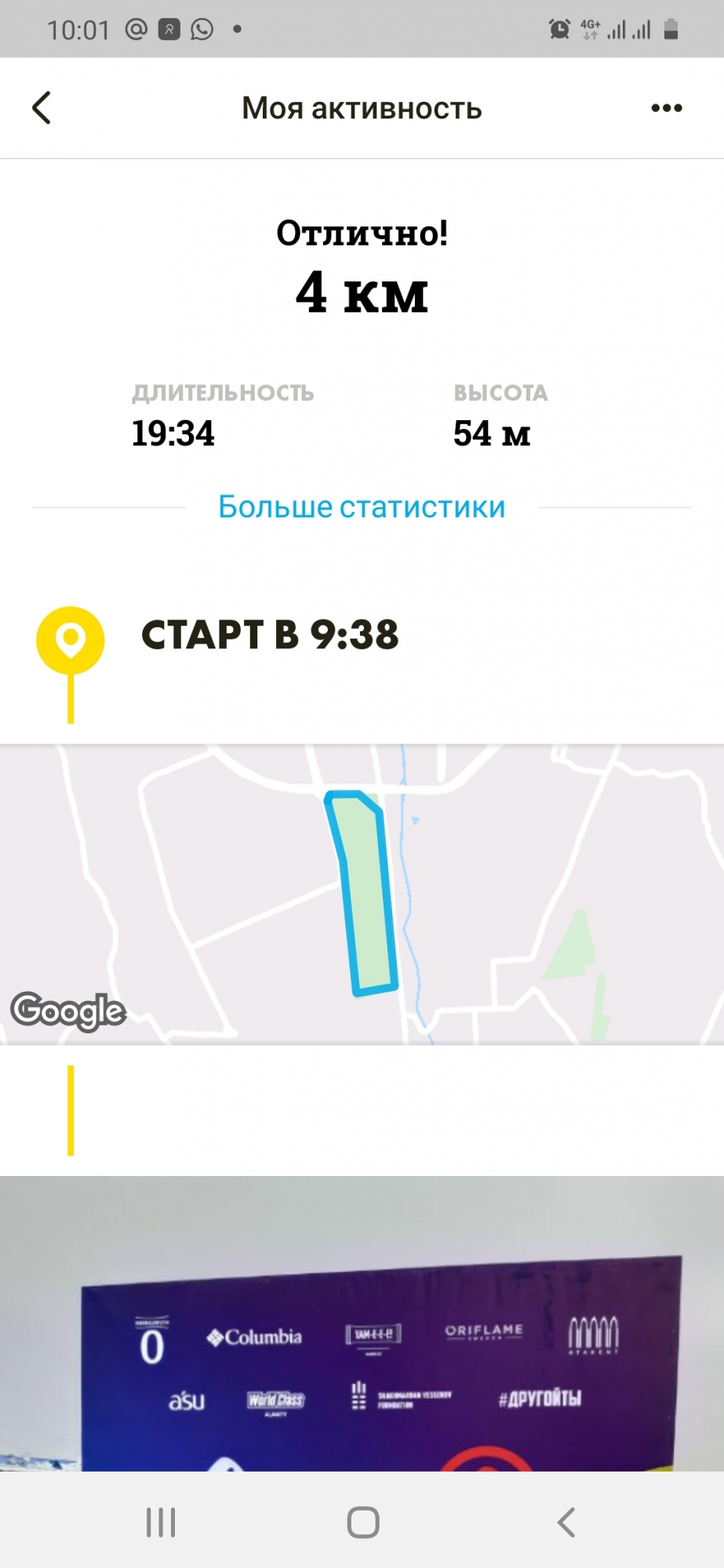View the sponsor banner photo
This screenshot has width=724, height=1568.
[x=362, y=1333]
